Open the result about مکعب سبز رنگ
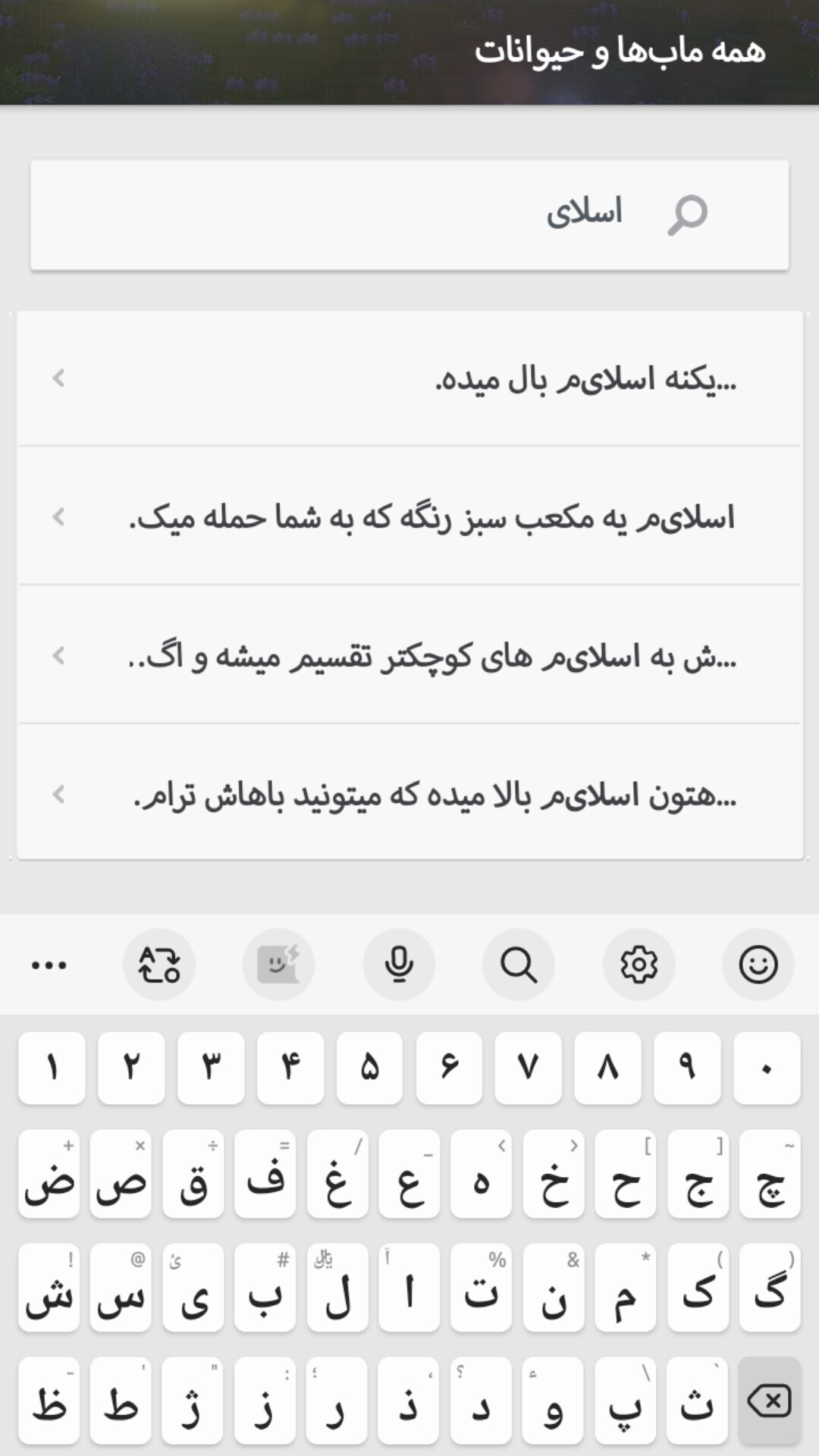This screenshot has width=819, height=1456. (x=409, y=517)
